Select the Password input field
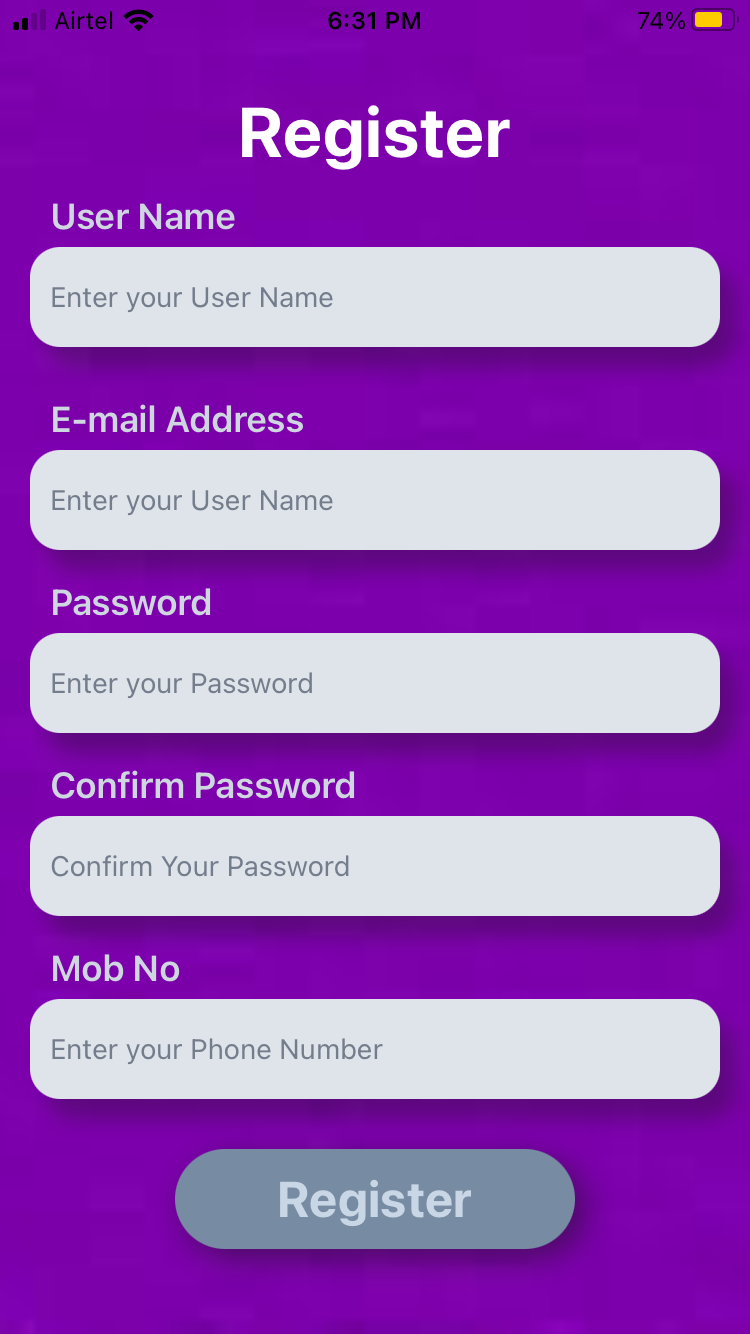Image resolution: width=750 pixels, height=1334 pixels. [374, 683]
